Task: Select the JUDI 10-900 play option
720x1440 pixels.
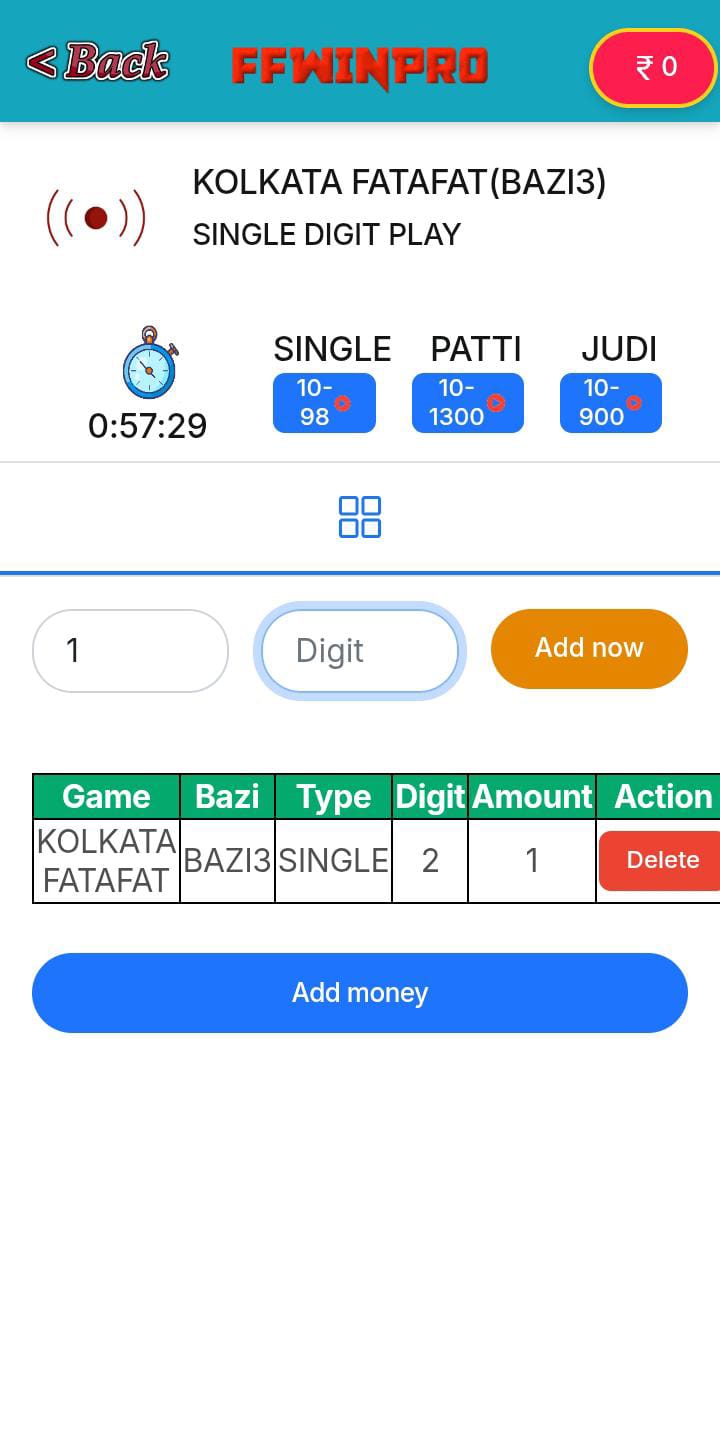Action: pyautogui.click(x=610, y=403)
